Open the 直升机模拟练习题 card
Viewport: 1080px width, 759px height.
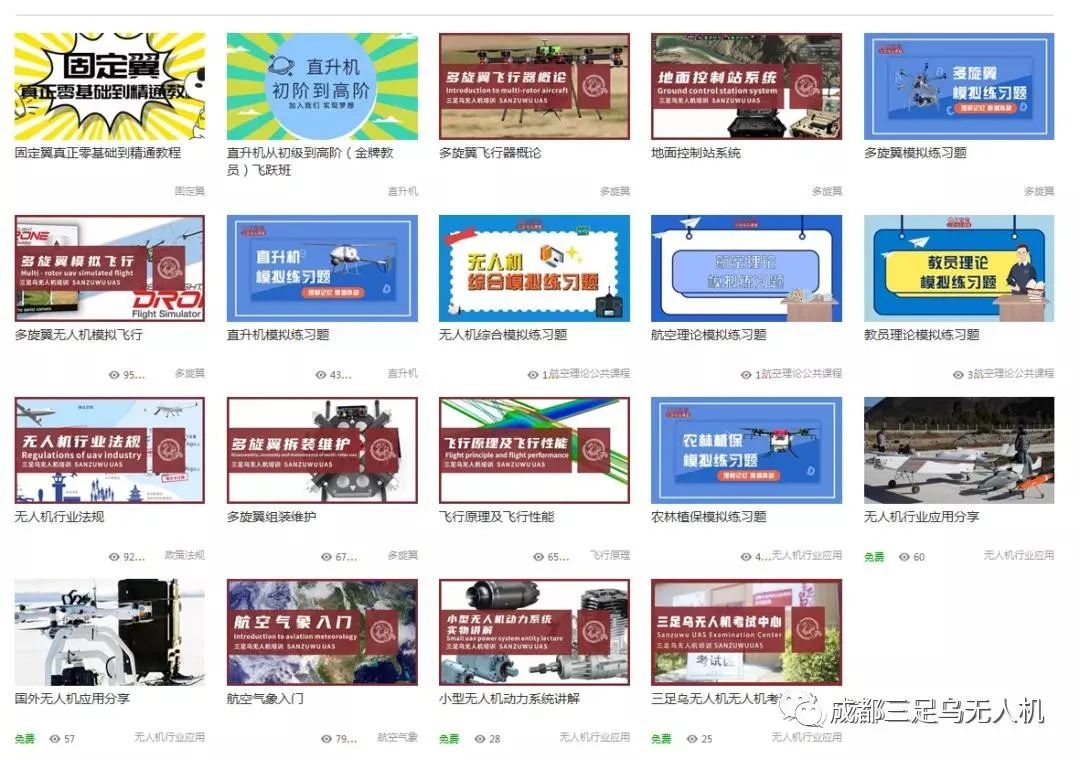pos(321,268)
